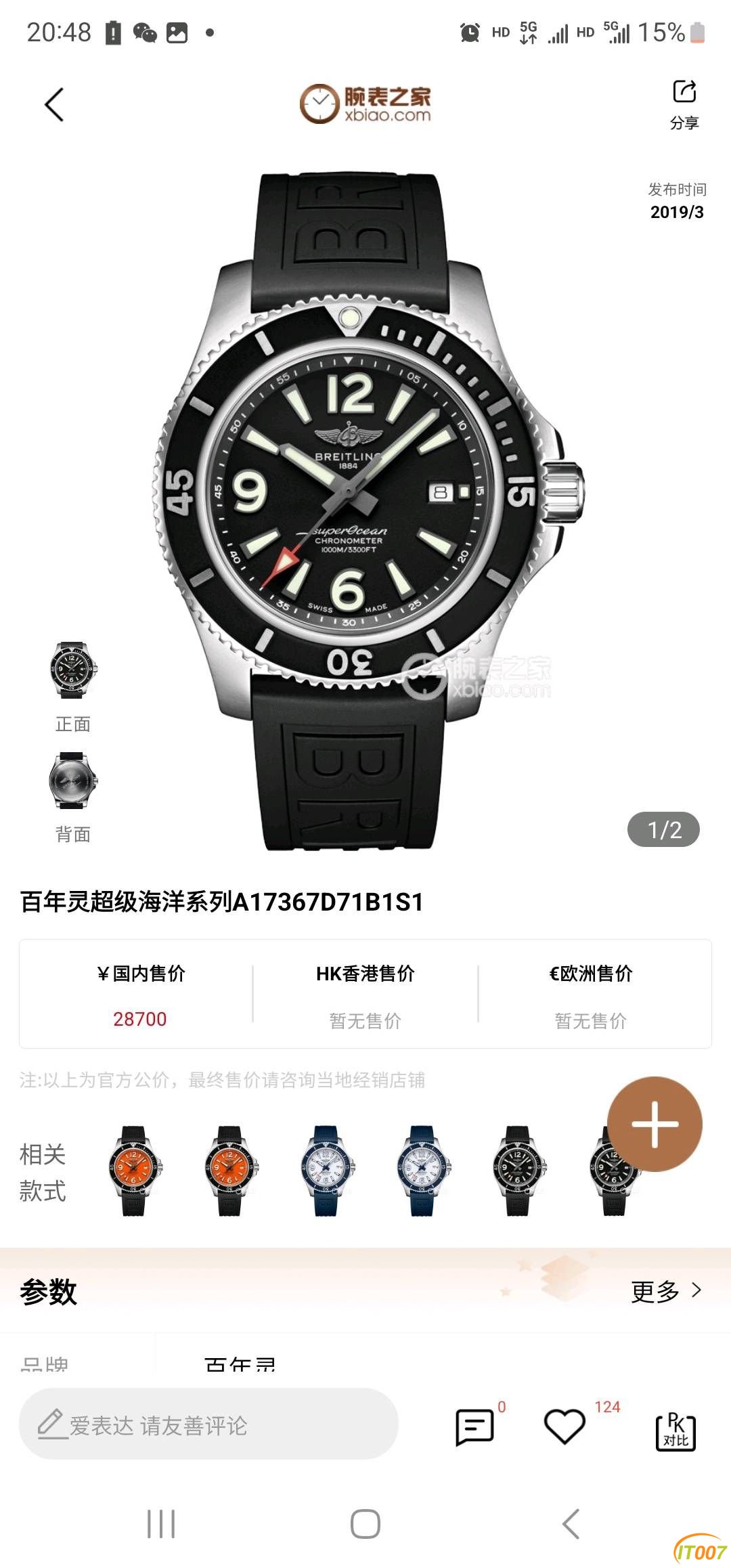Open the main Breitling watch image
Viewport: 731px width, 1568px height.
tap(365, 508)
